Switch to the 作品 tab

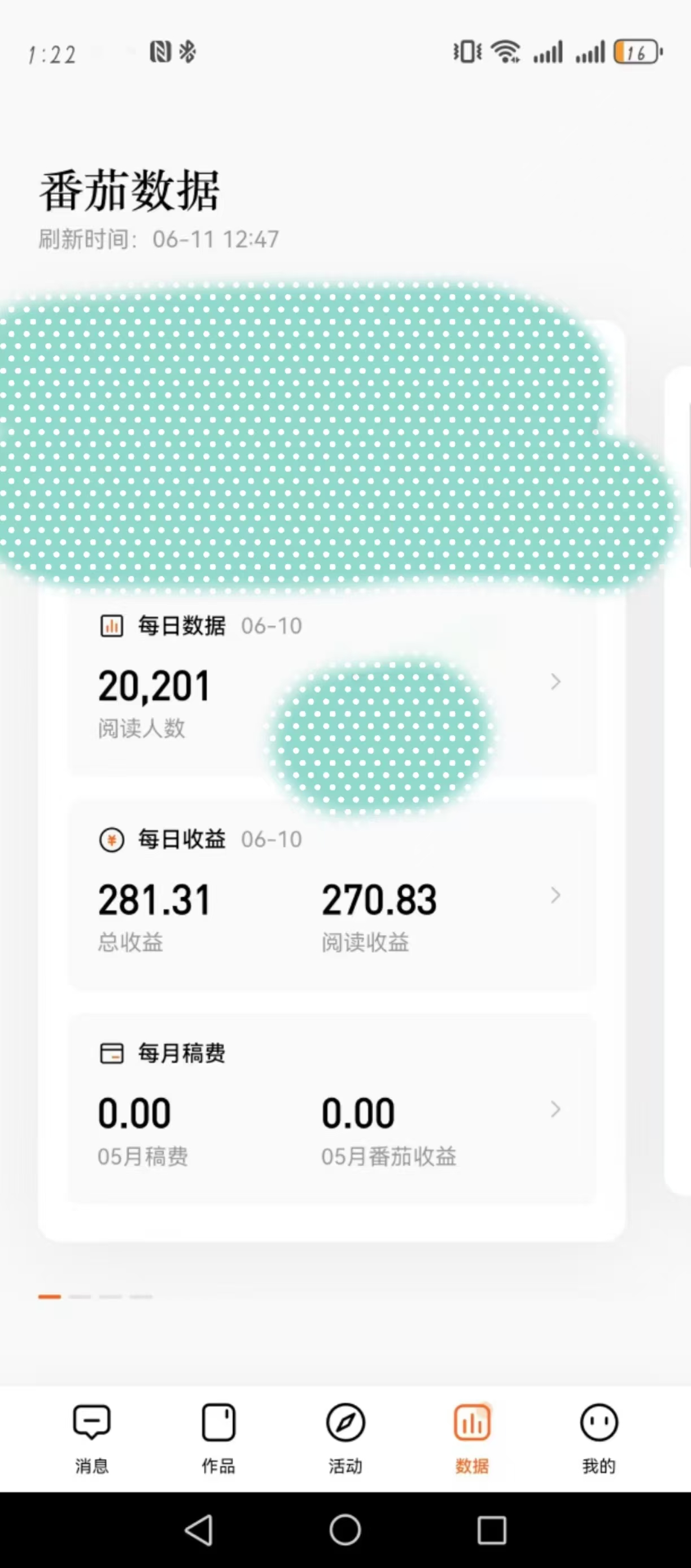click(x=218, y=1438)
